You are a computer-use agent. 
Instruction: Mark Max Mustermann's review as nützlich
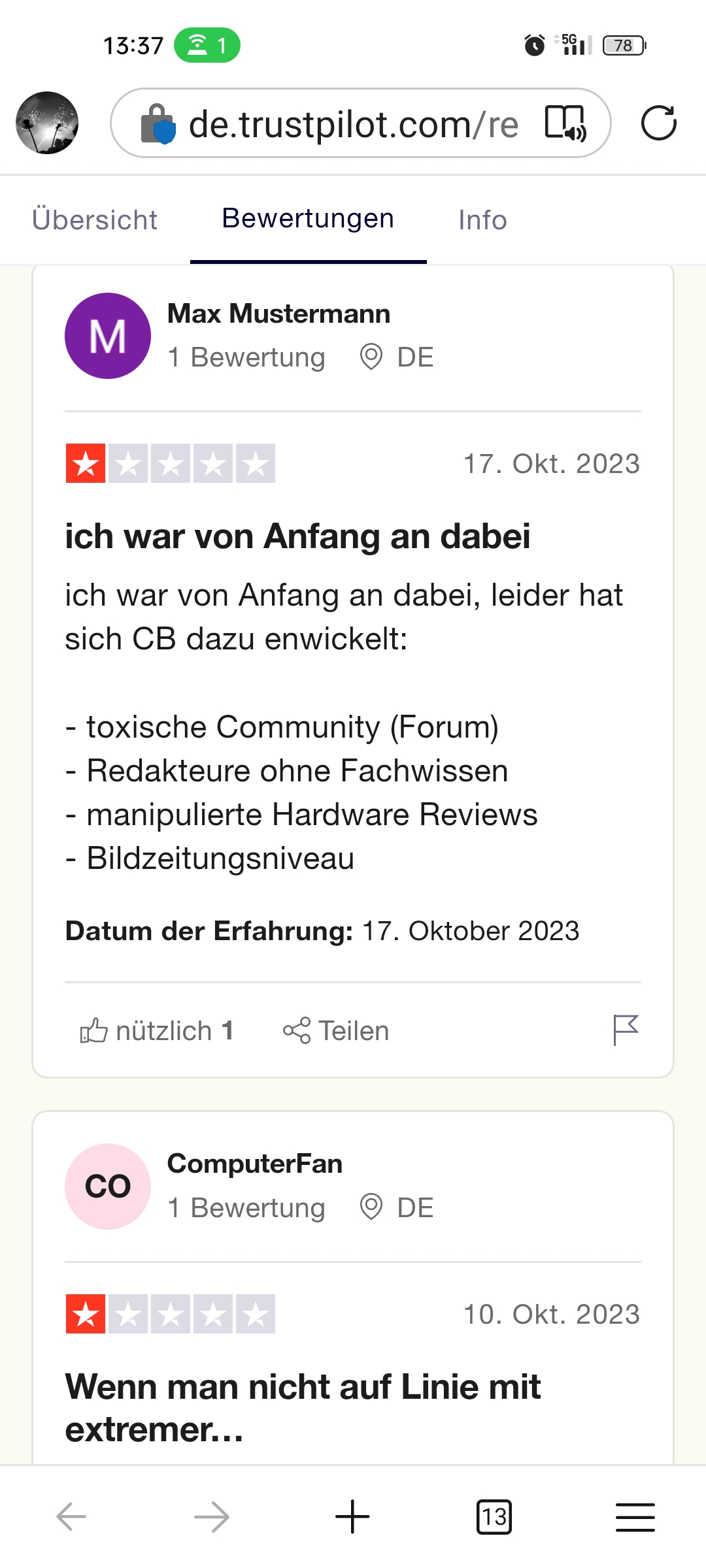(157, 1031)
